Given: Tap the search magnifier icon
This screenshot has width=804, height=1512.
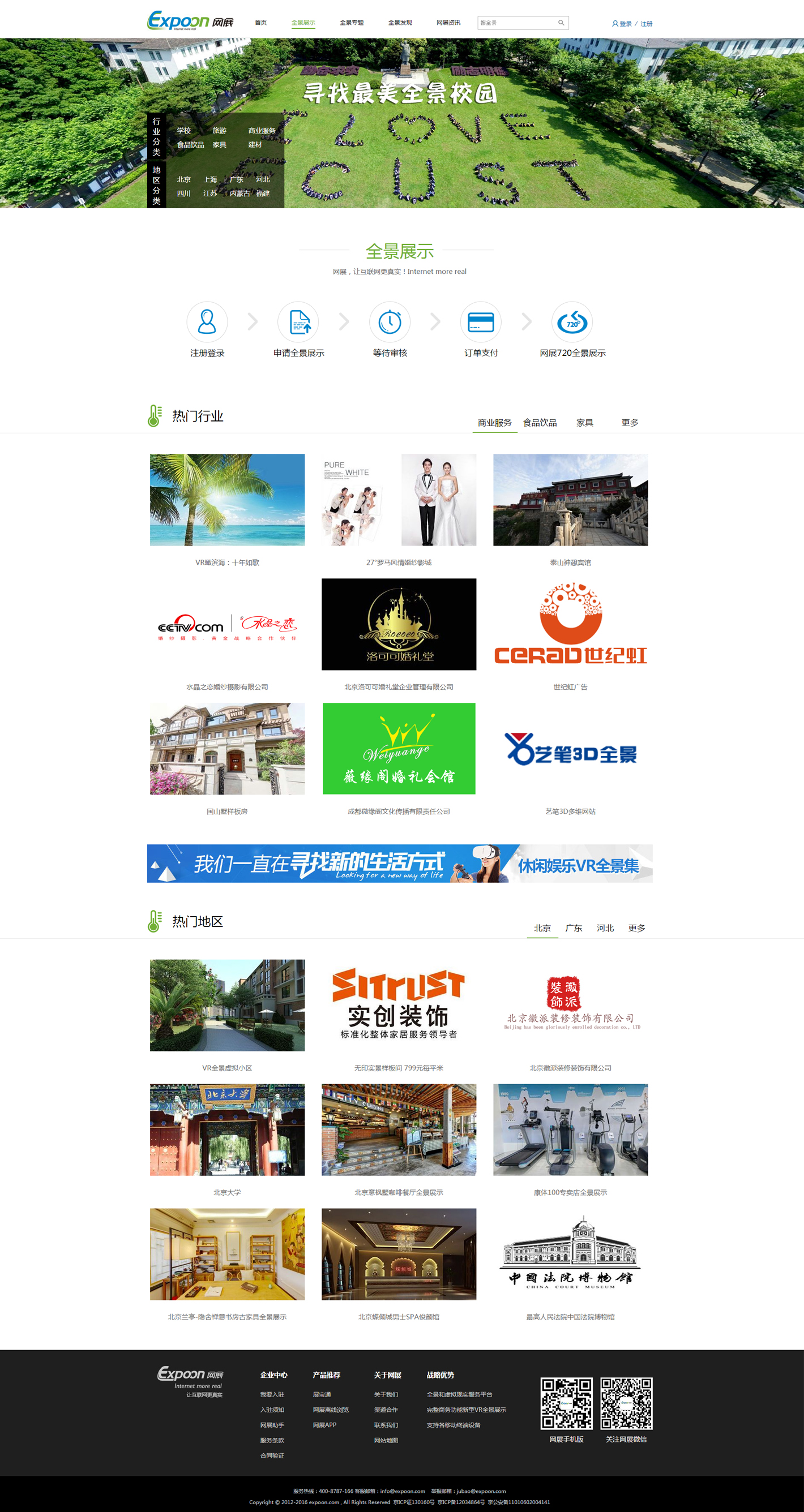Looking at the screenshot, I should pyautogui.click(x=561, y=23).
